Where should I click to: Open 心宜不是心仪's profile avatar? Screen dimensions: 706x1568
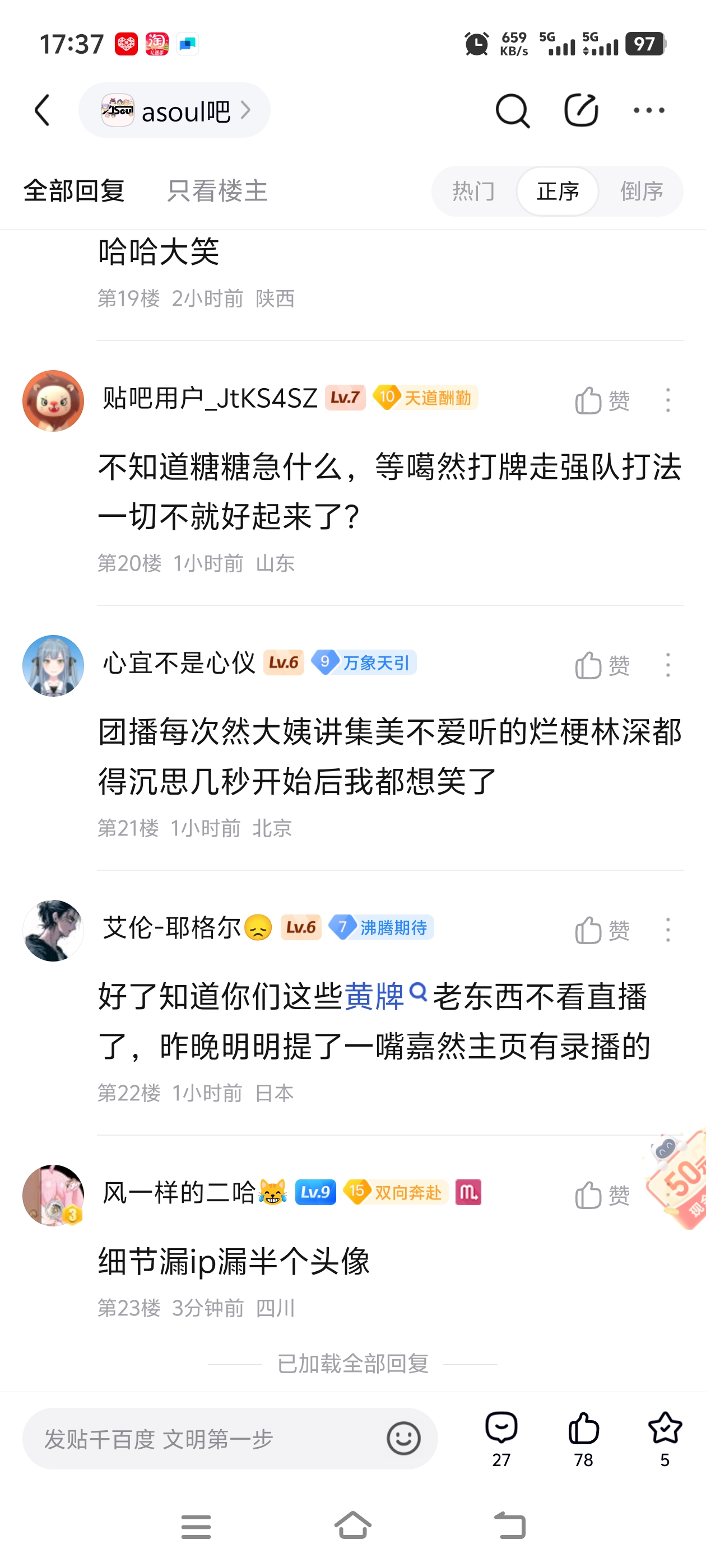click(53, 665)
